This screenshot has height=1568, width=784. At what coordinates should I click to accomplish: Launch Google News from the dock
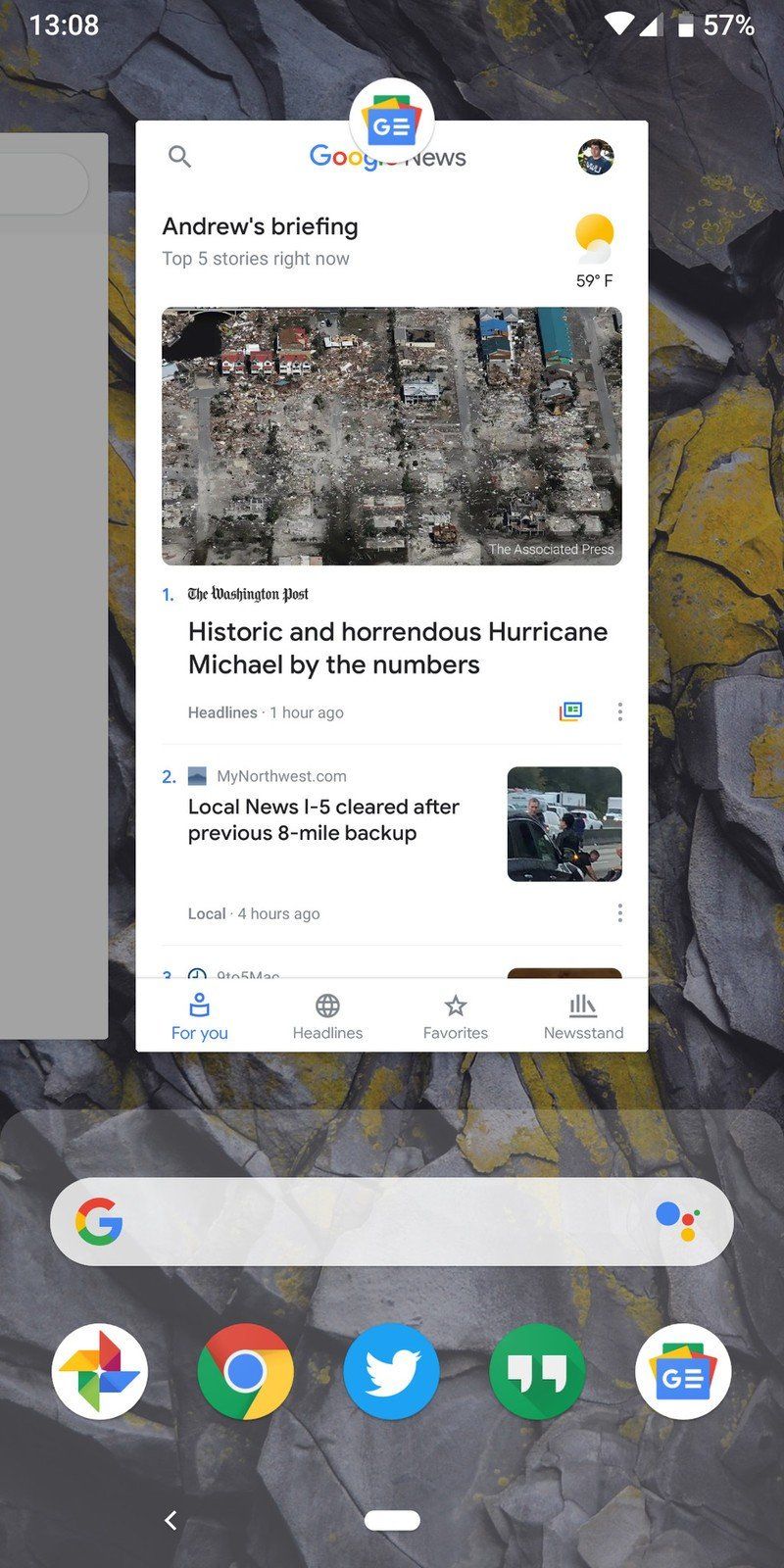point(683,1371)
